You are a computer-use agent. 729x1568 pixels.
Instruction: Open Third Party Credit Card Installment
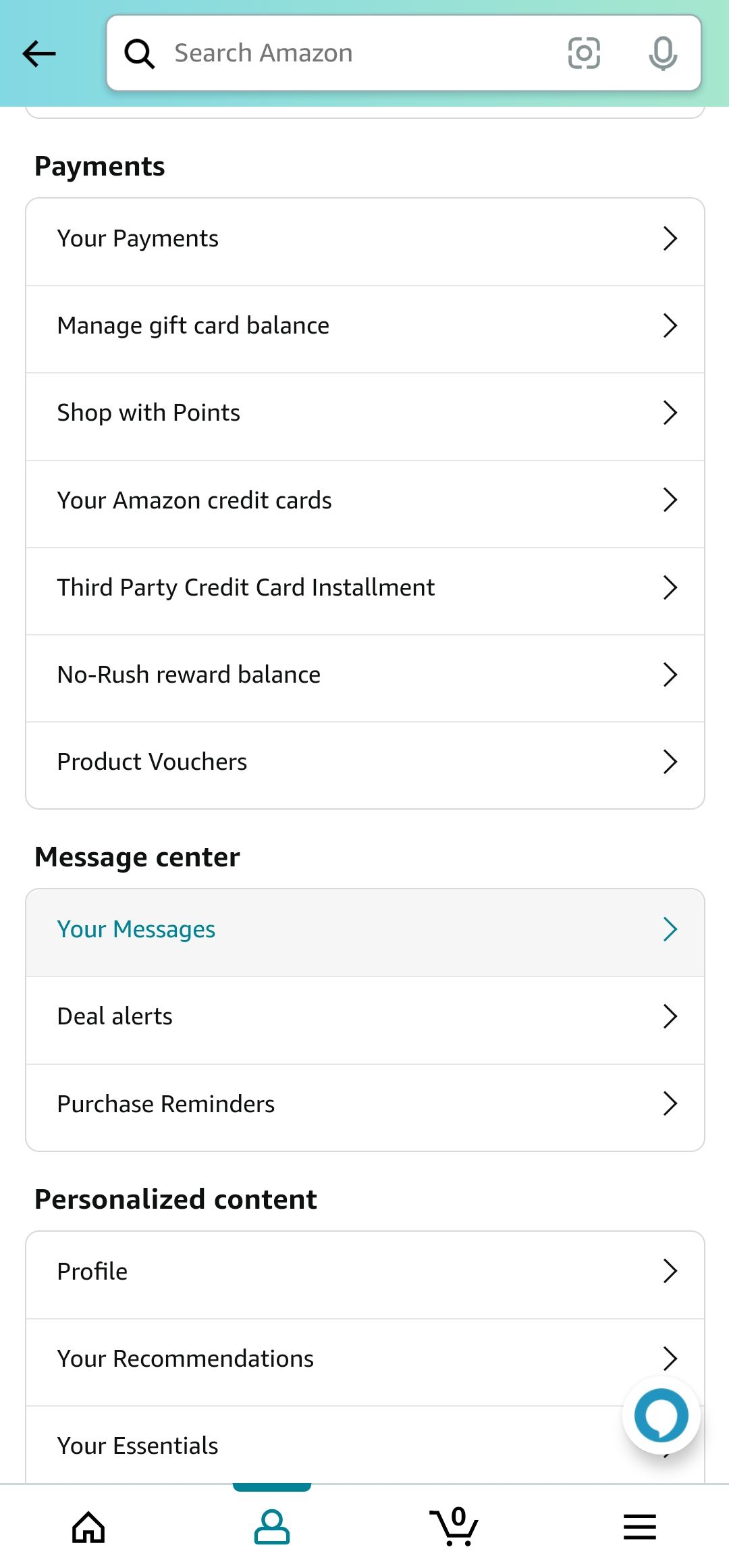[364, 587]
